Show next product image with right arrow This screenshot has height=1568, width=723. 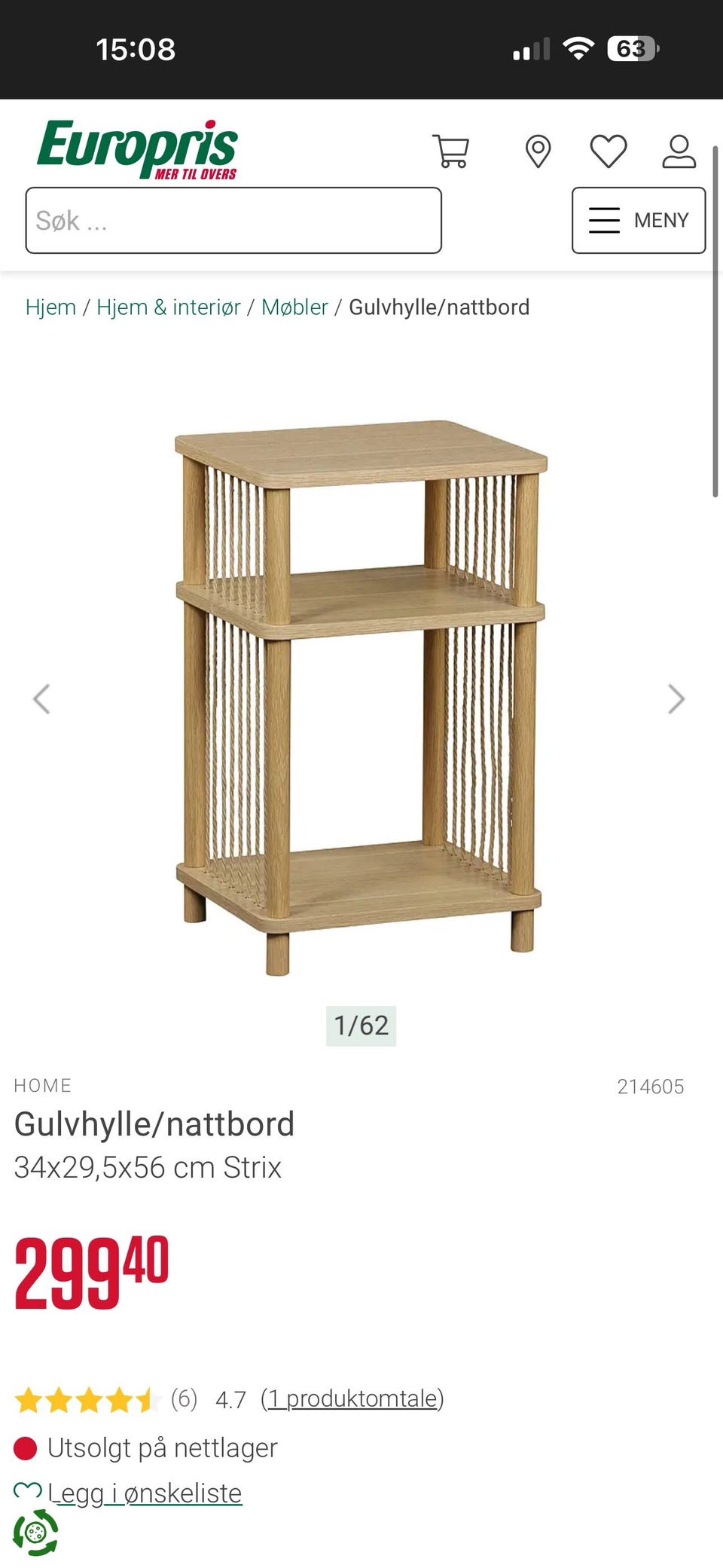click(675, 698)
